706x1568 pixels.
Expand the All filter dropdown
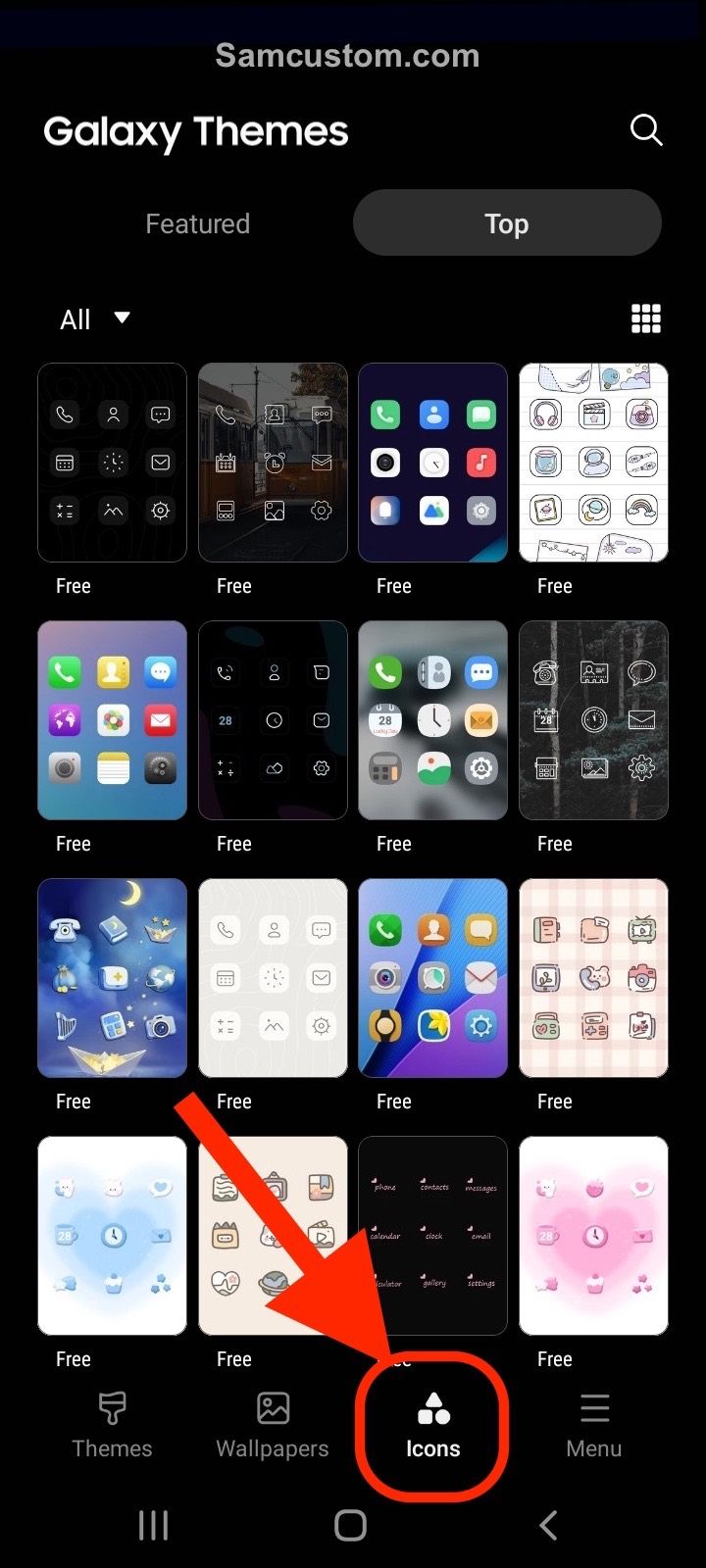click(x=94, y=318)
